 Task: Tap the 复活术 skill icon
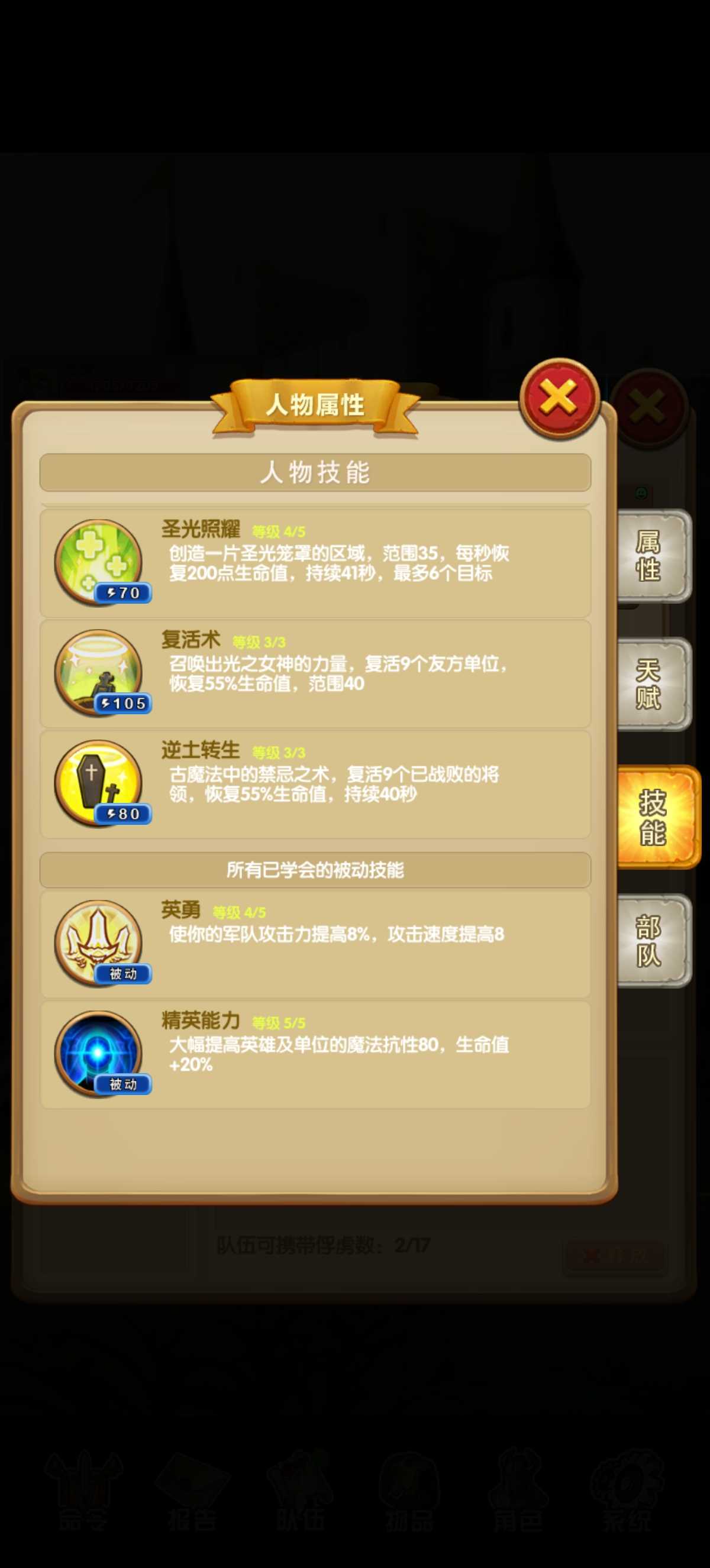click(x=99, y=672)
